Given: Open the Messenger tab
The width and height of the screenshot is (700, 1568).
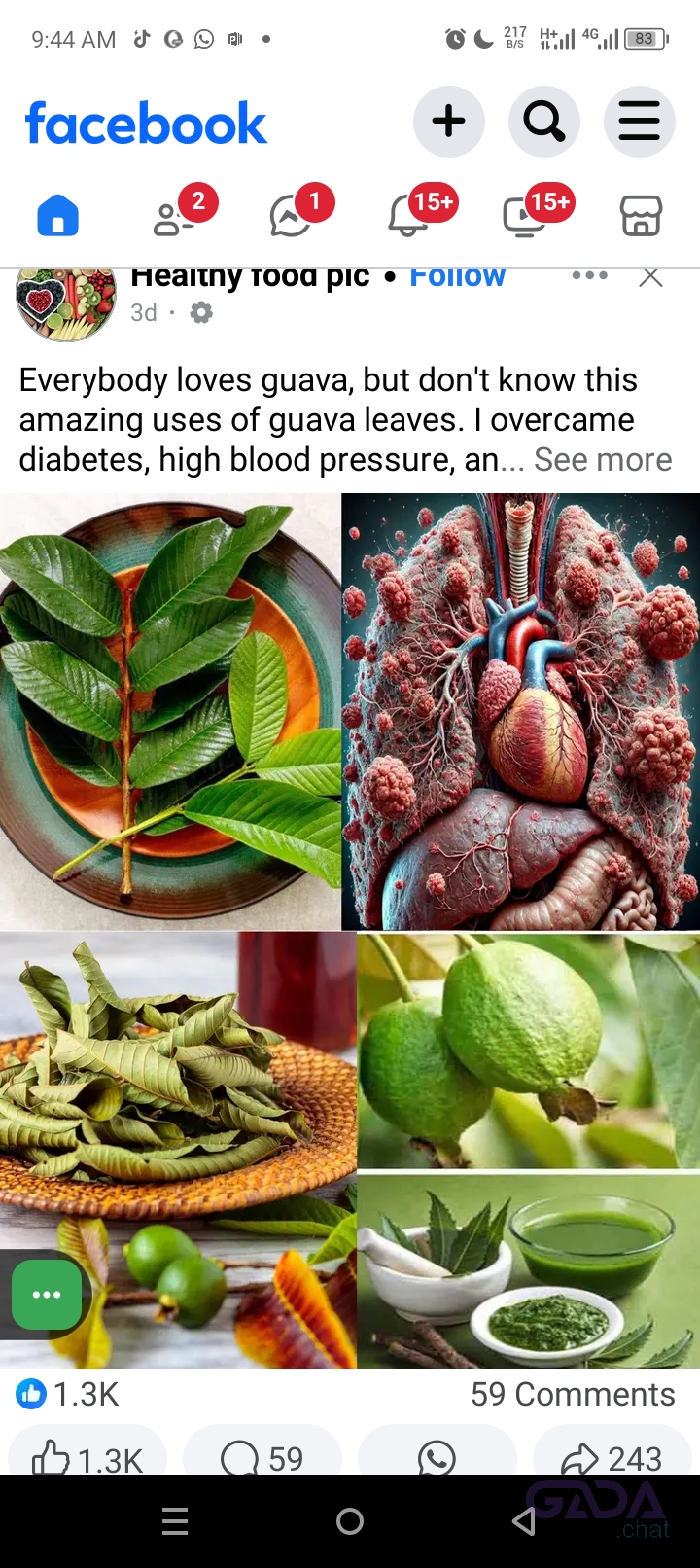Looking at the screenshot, I should click(x=292, y=216).
